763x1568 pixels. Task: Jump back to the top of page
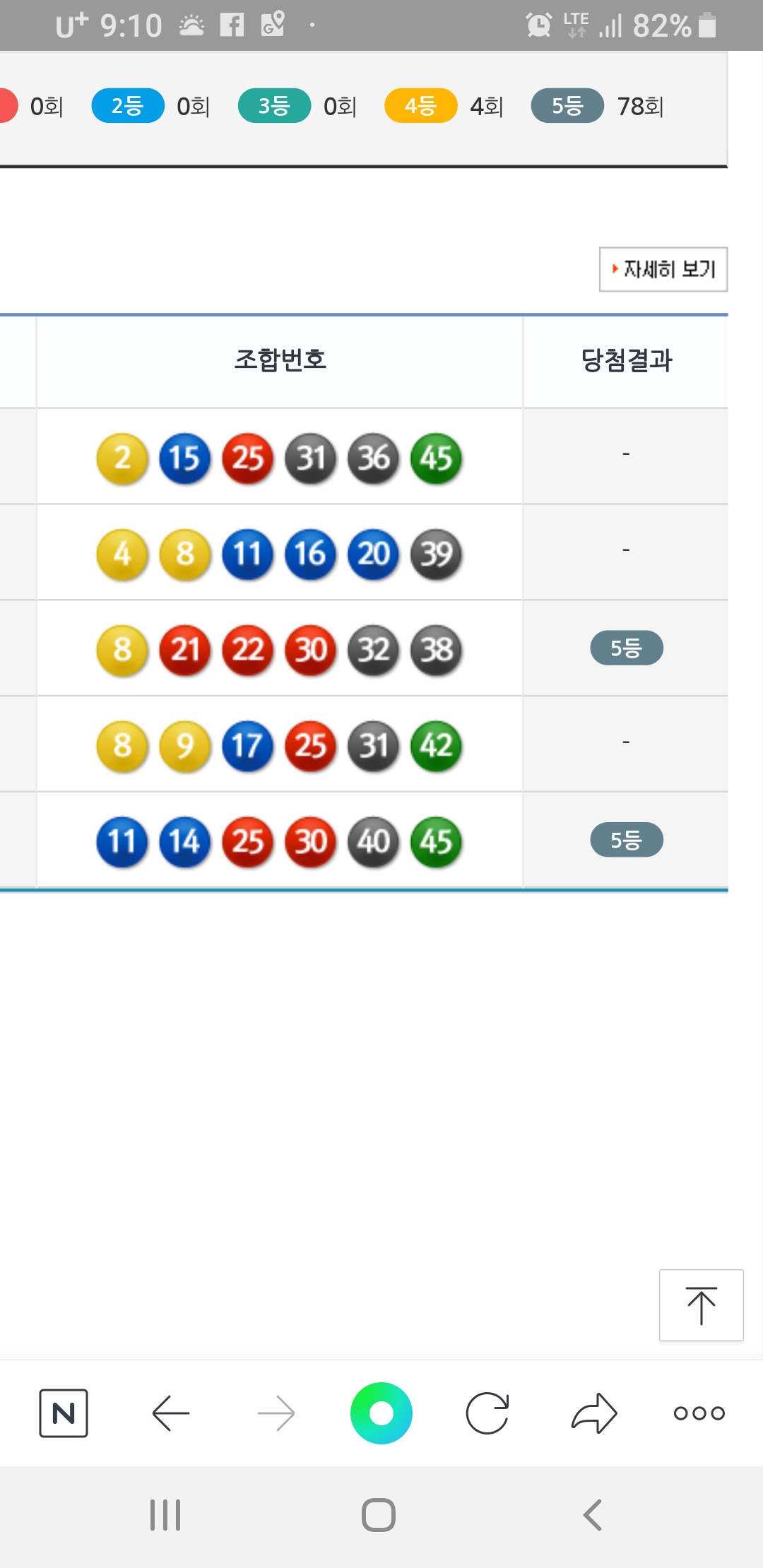click(x=701, y=1305)
